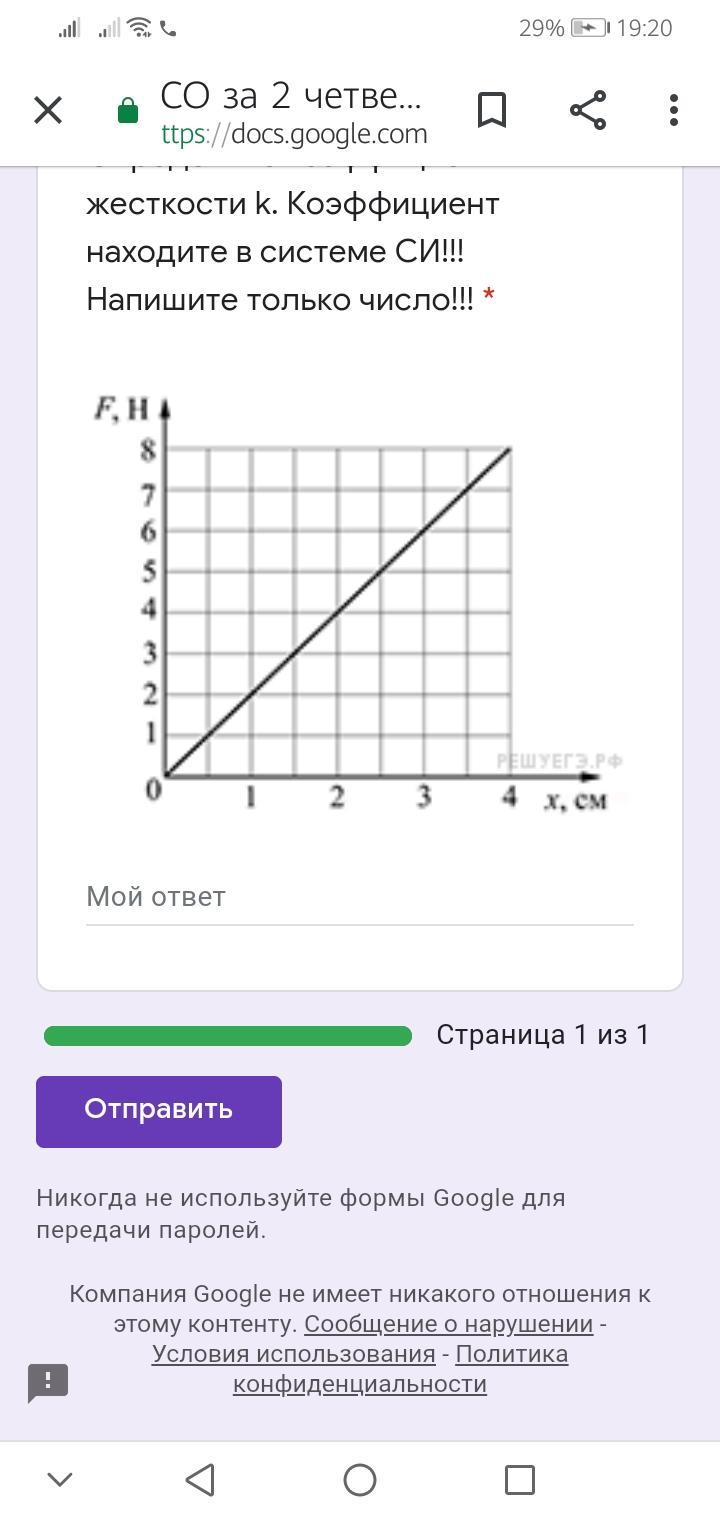Open the three-dot overflow menu
The image size is (720, 1520).
point(674,110)
